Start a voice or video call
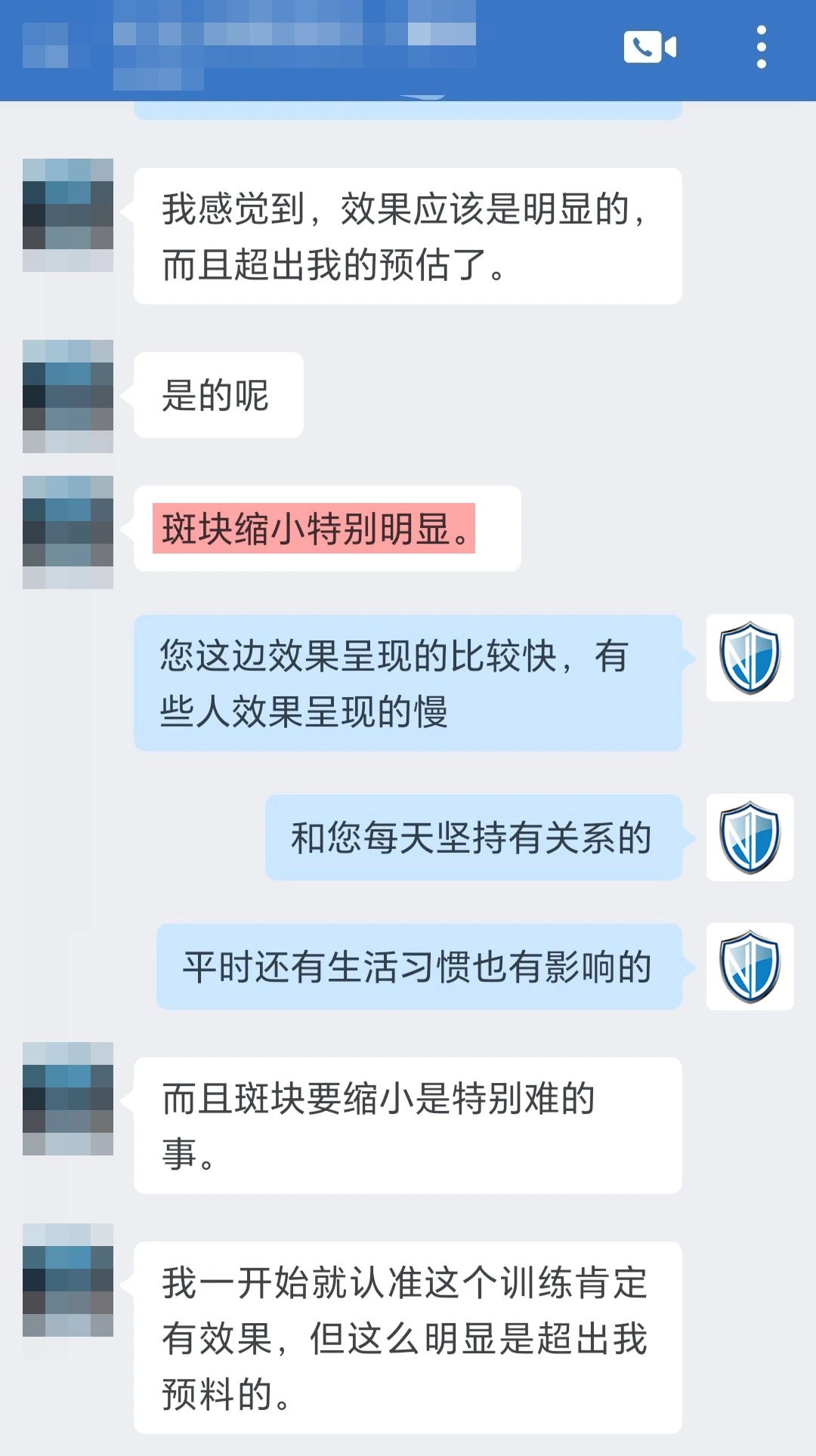This screenshot has height=1456, width=816. pyautogui.click(x=650, y=47)
